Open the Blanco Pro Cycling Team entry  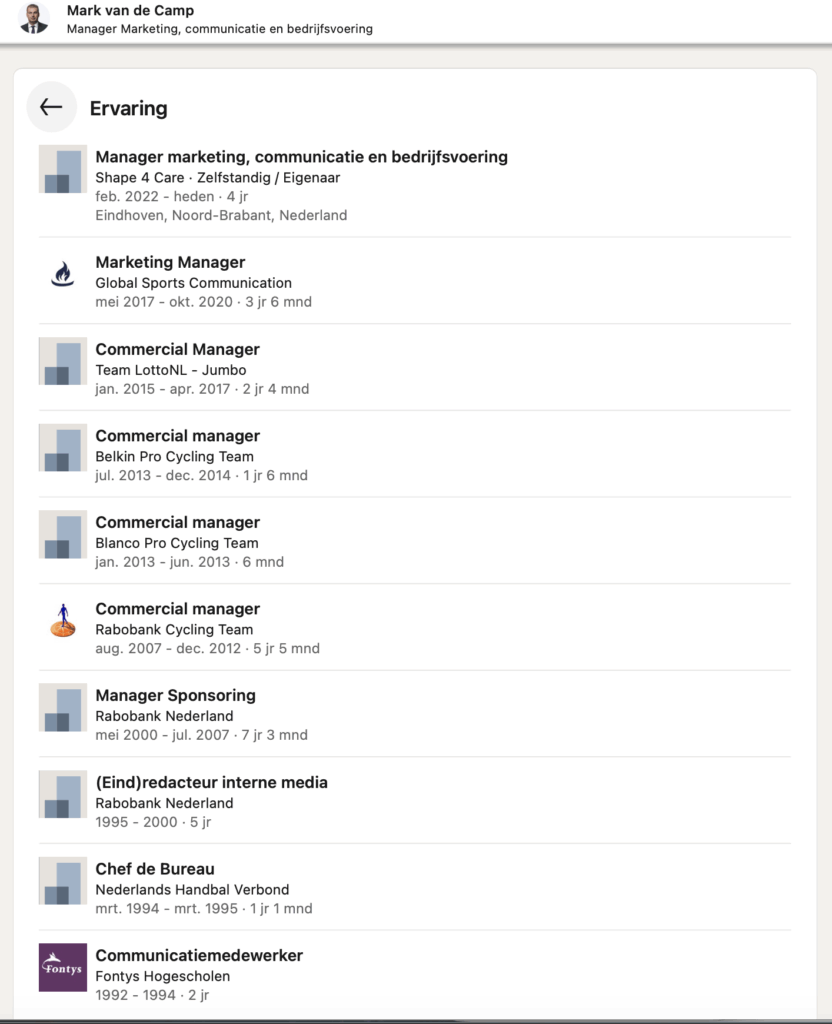click(177, 523)
